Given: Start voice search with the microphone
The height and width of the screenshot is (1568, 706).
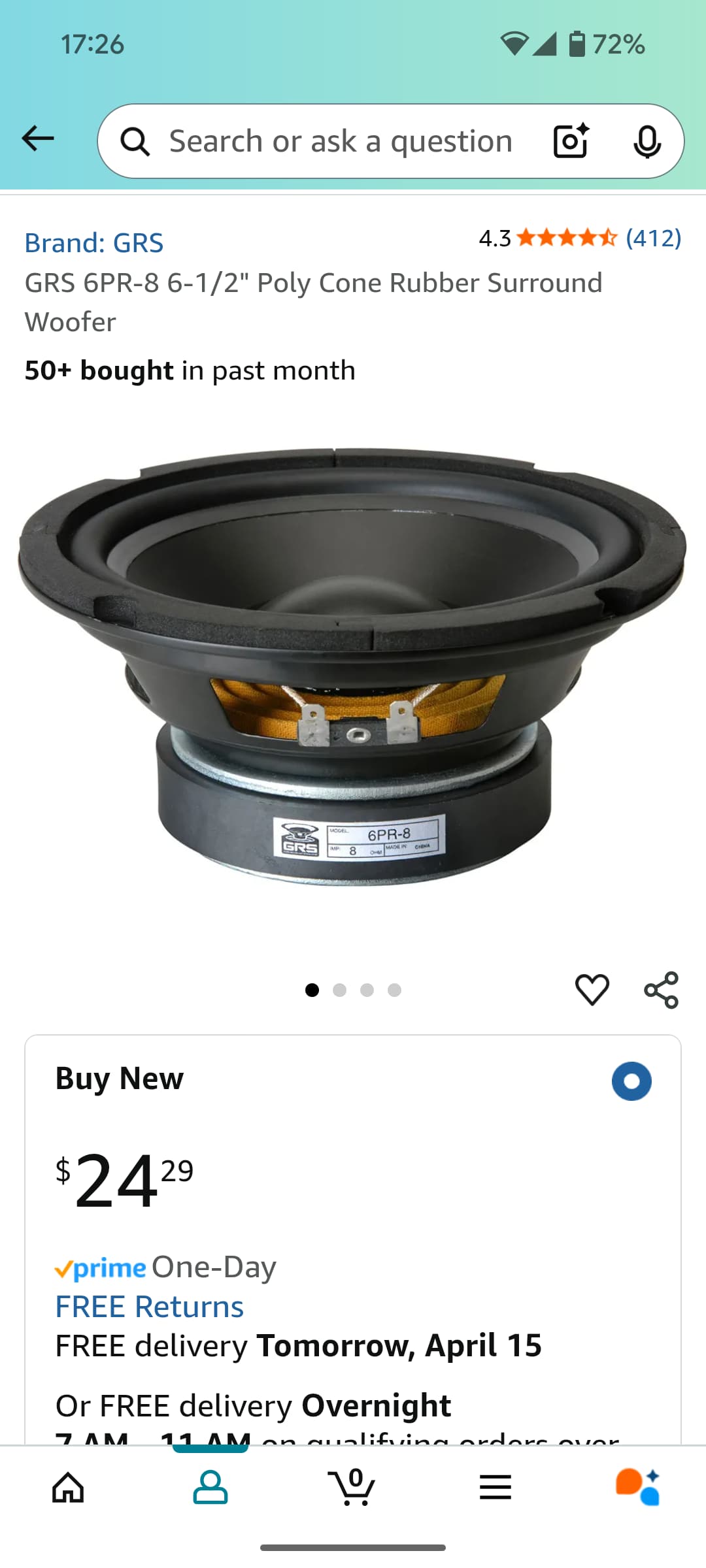Looking at the screenshot, I should click(x=647, y=141).
